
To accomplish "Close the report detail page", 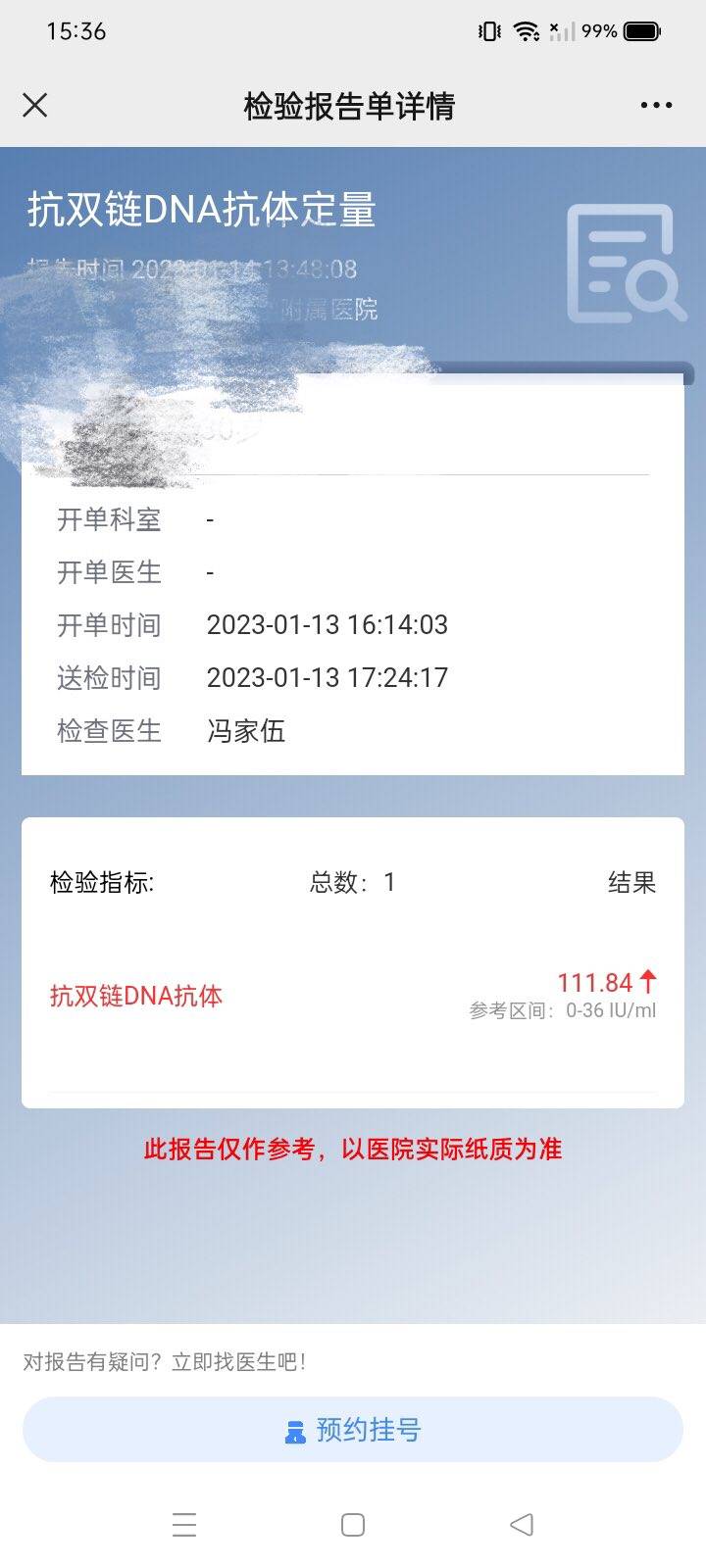I will tap(35, 106).
